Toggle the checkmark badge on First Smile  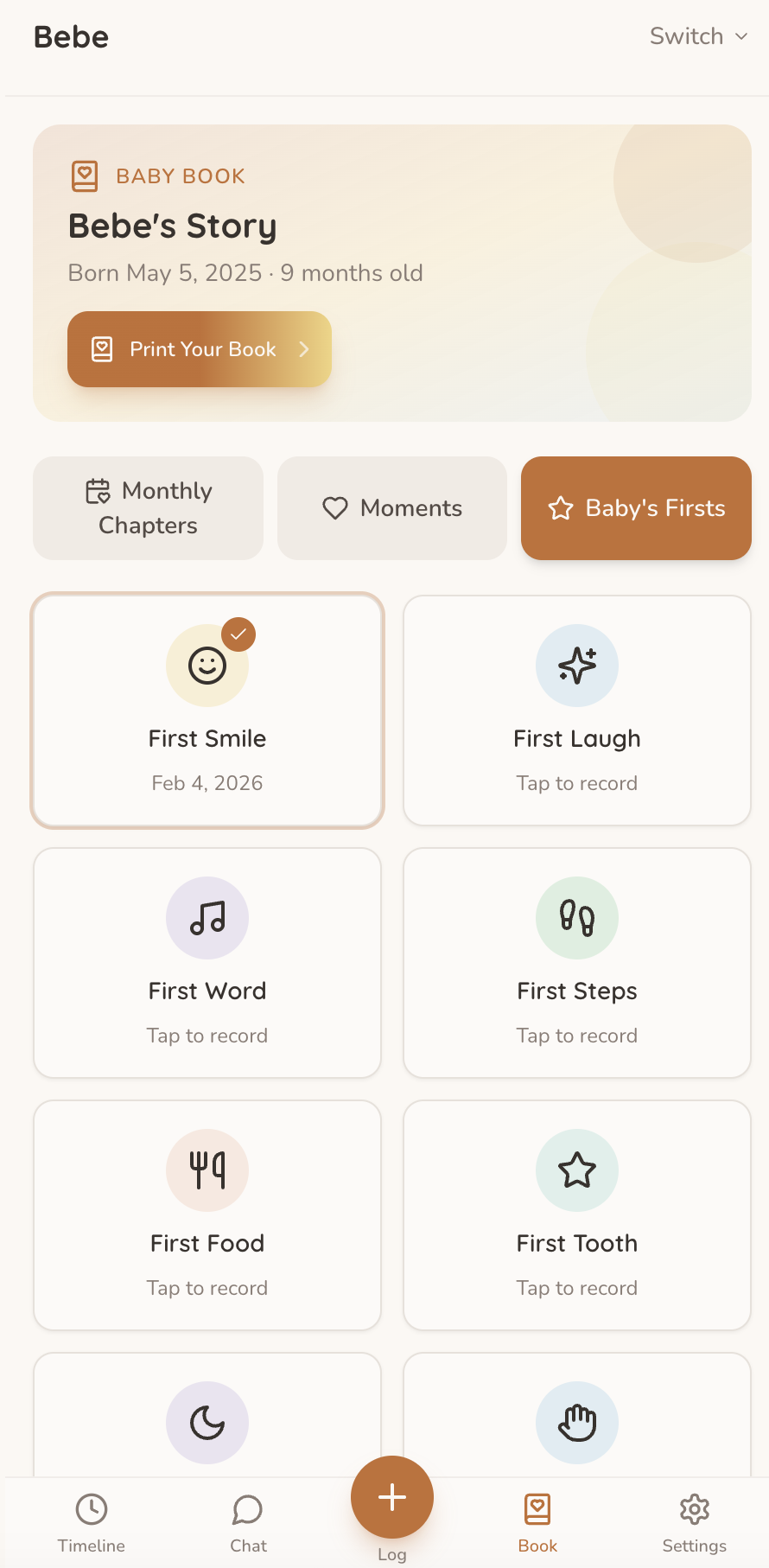[238, 634]
